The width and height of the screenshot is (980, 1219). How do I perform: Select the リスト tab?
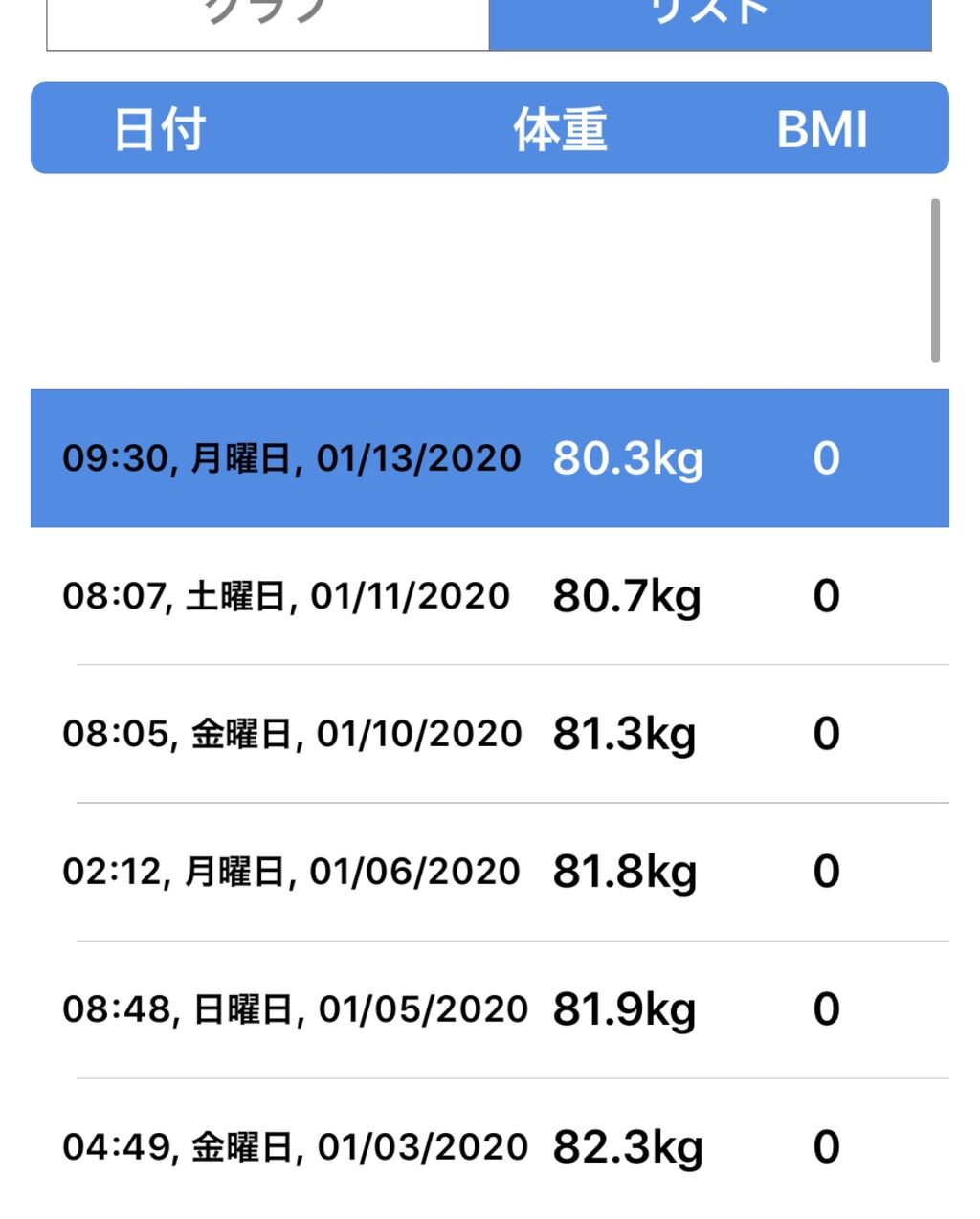click(x=710, y=21)
